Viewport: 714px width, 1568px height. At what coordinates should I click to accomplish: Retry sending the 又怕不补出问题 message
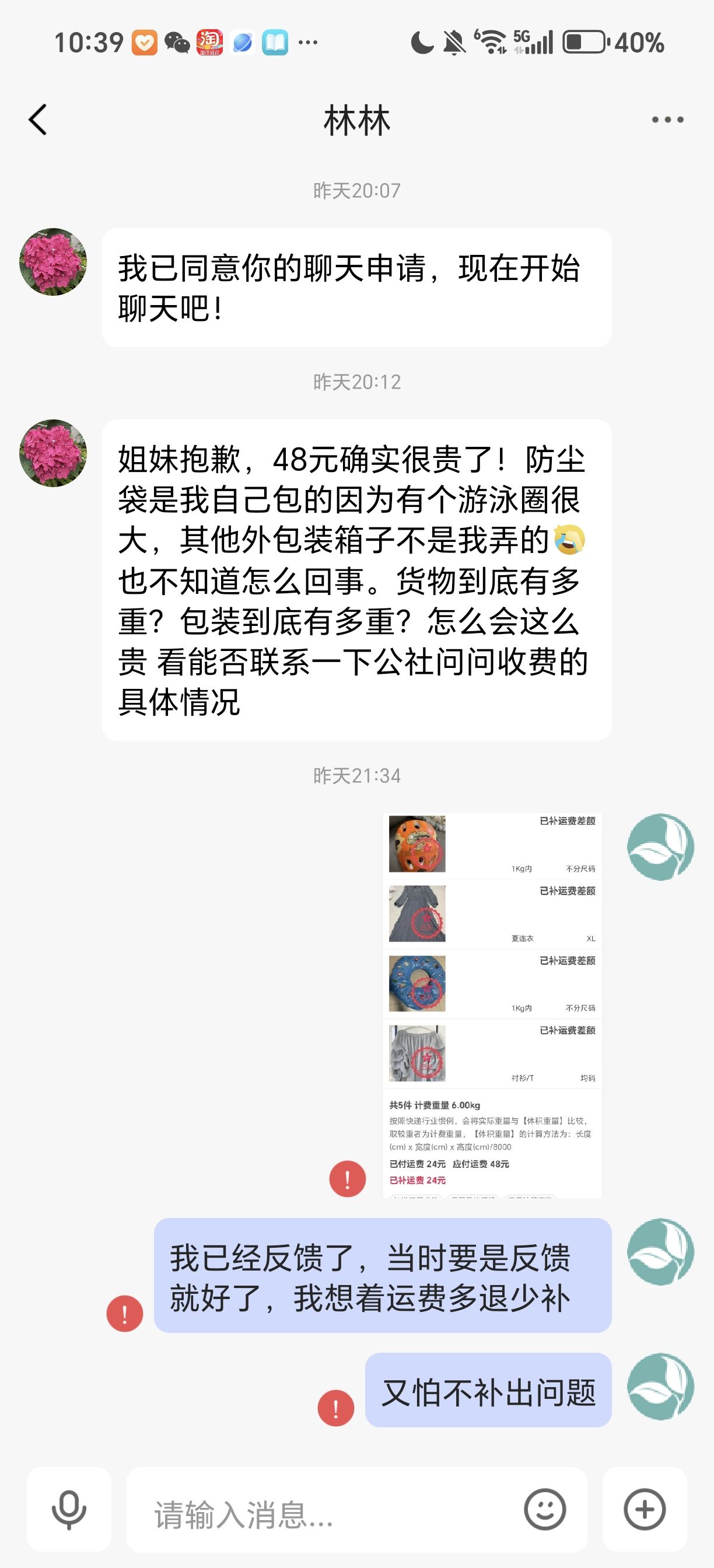tap(336, 1408)
